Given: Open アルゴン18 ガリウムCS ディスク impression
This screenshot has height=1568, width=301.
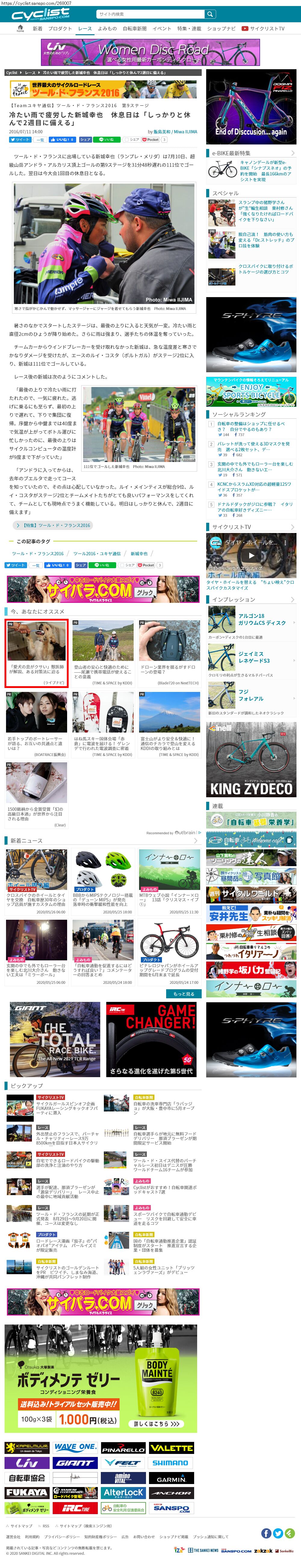Looking at the screenshot, I should pyautogui.click(x=261, y=619).
